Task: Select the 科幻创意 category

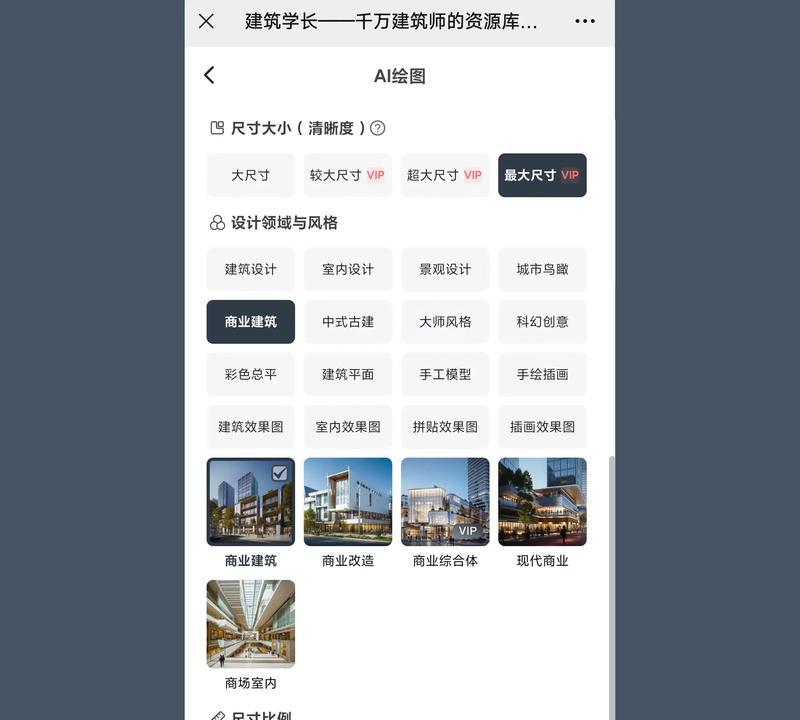Action: point(542,322)
